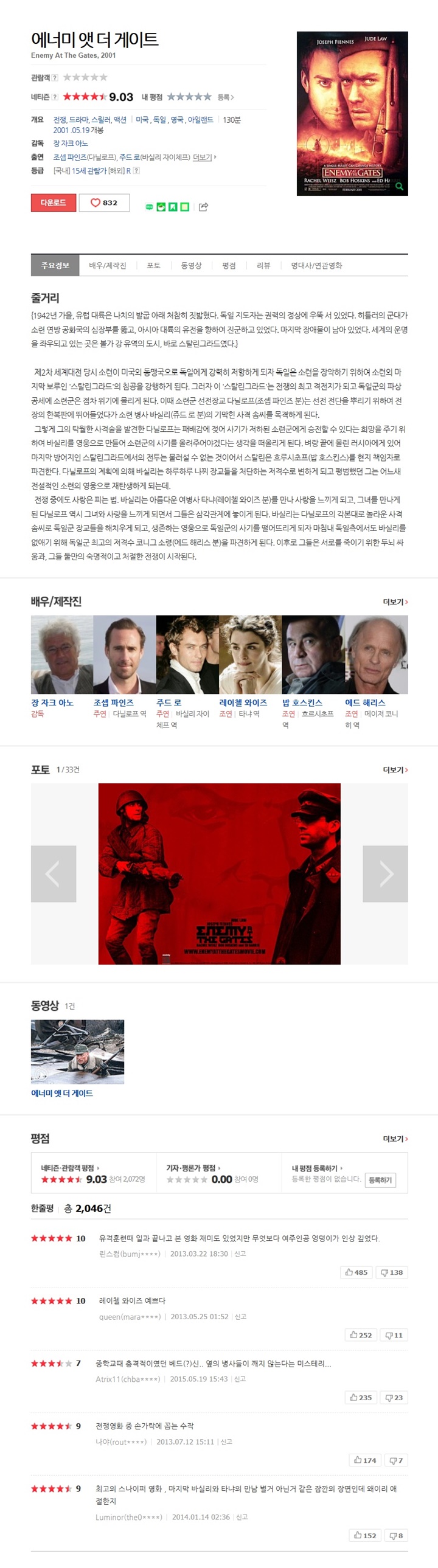
Task: Show previous photo in the 포토 gallery
Action: pyautogui.click(x=54, y=873)
